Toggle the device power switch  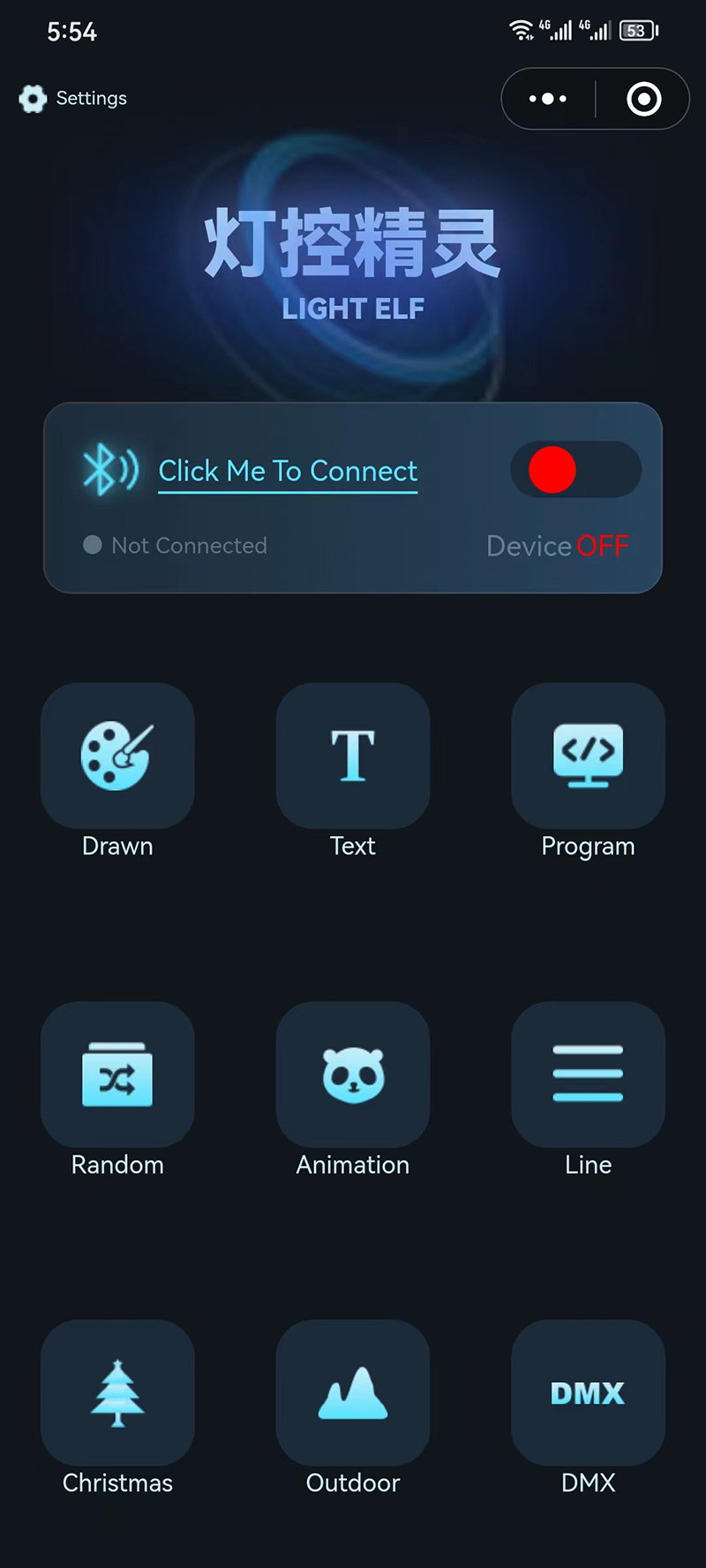point(575,469)
